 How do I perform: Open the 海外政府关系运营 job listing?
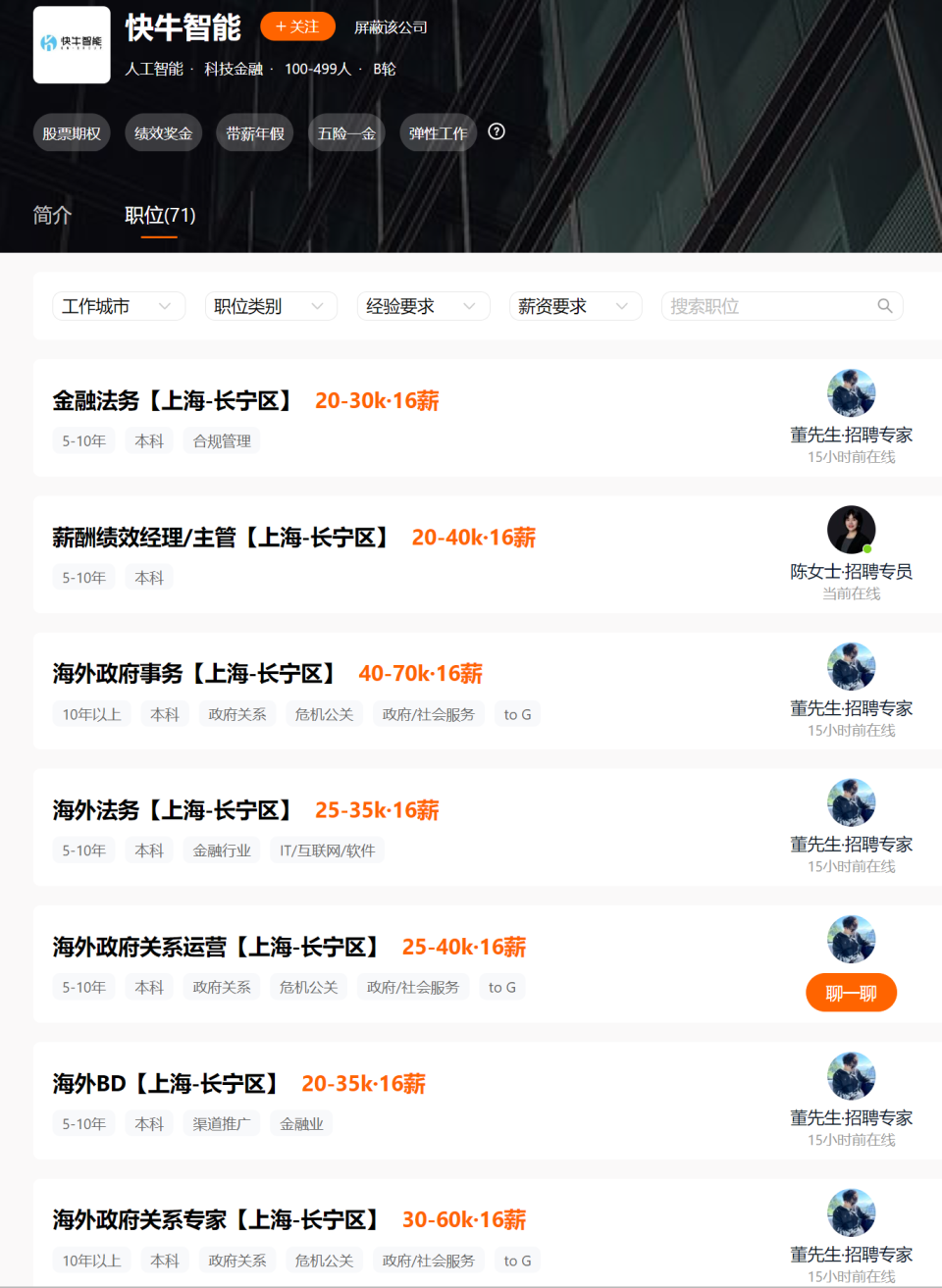pos(216,947)
